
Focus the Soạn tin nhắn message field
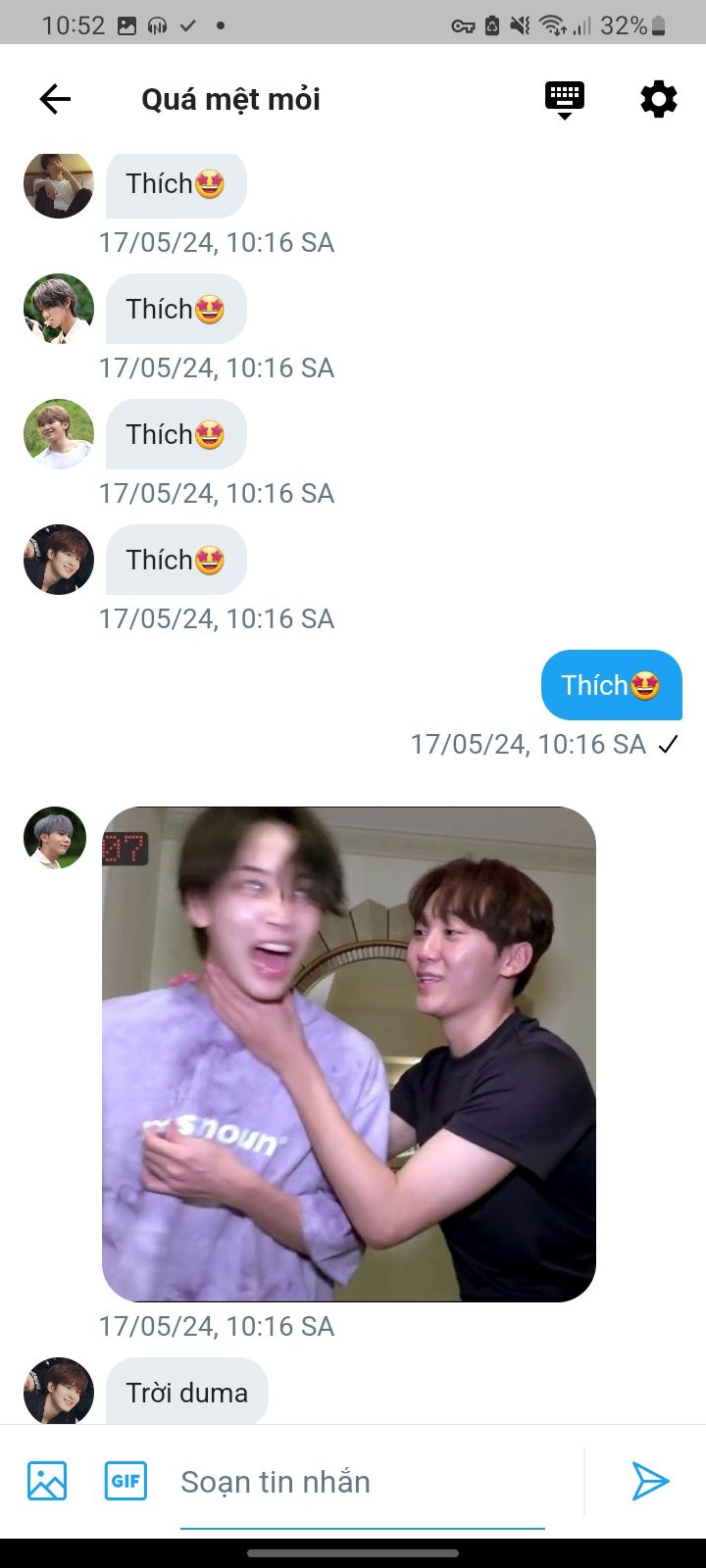(363, 1482)
